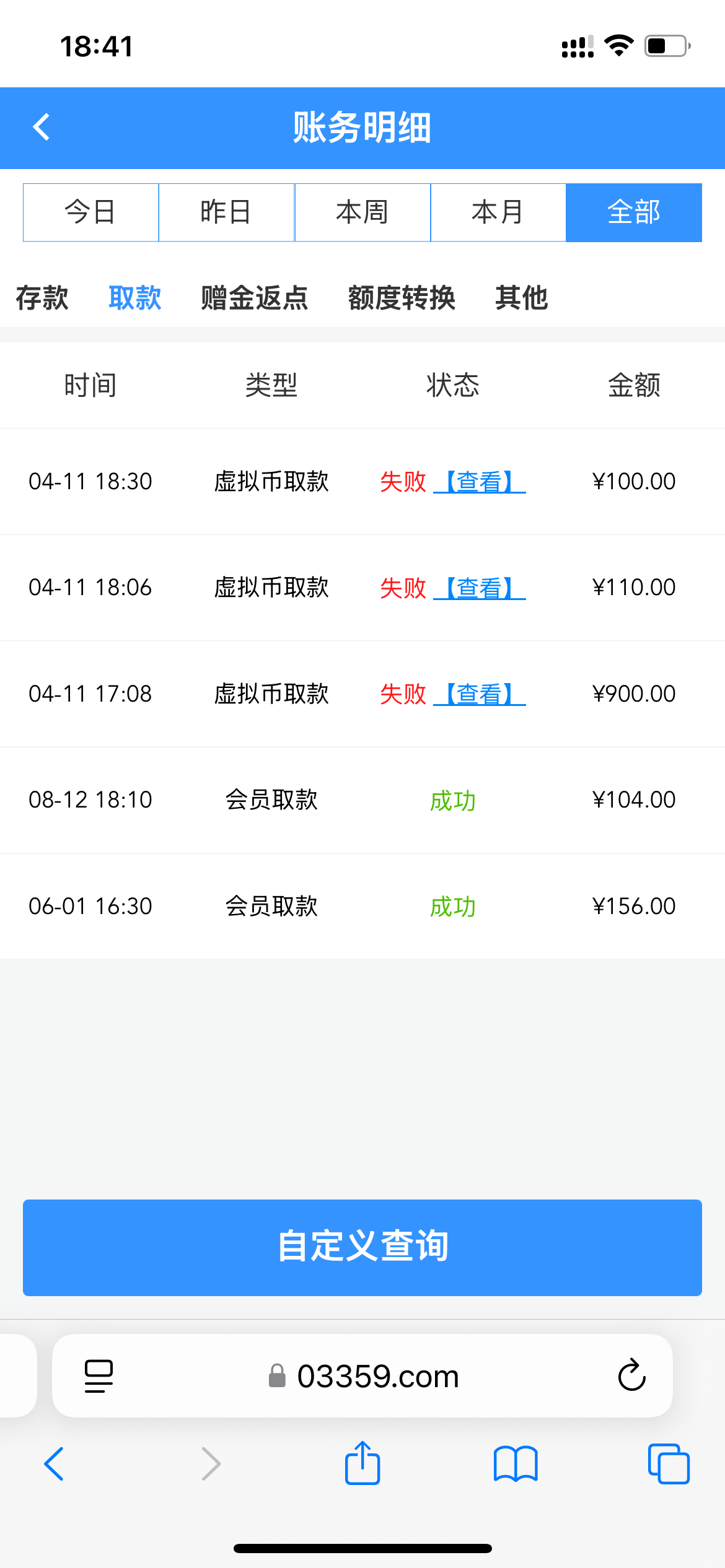725x1568 pixels.
Task: Select the 昨日 date filter
Action: click(x=226, y=212)
